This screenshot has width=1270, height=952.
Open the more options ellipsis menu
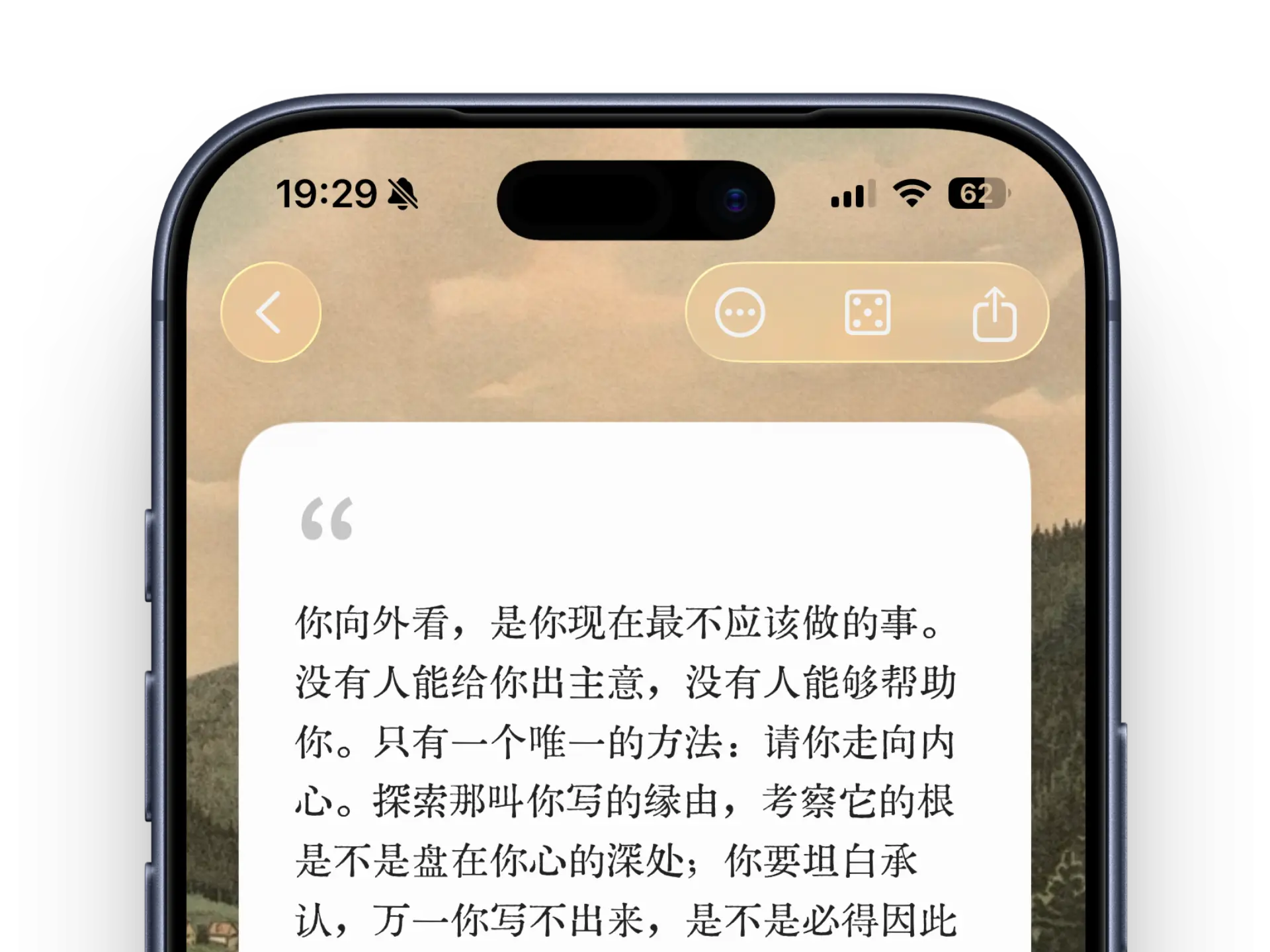tap(740, 313)
